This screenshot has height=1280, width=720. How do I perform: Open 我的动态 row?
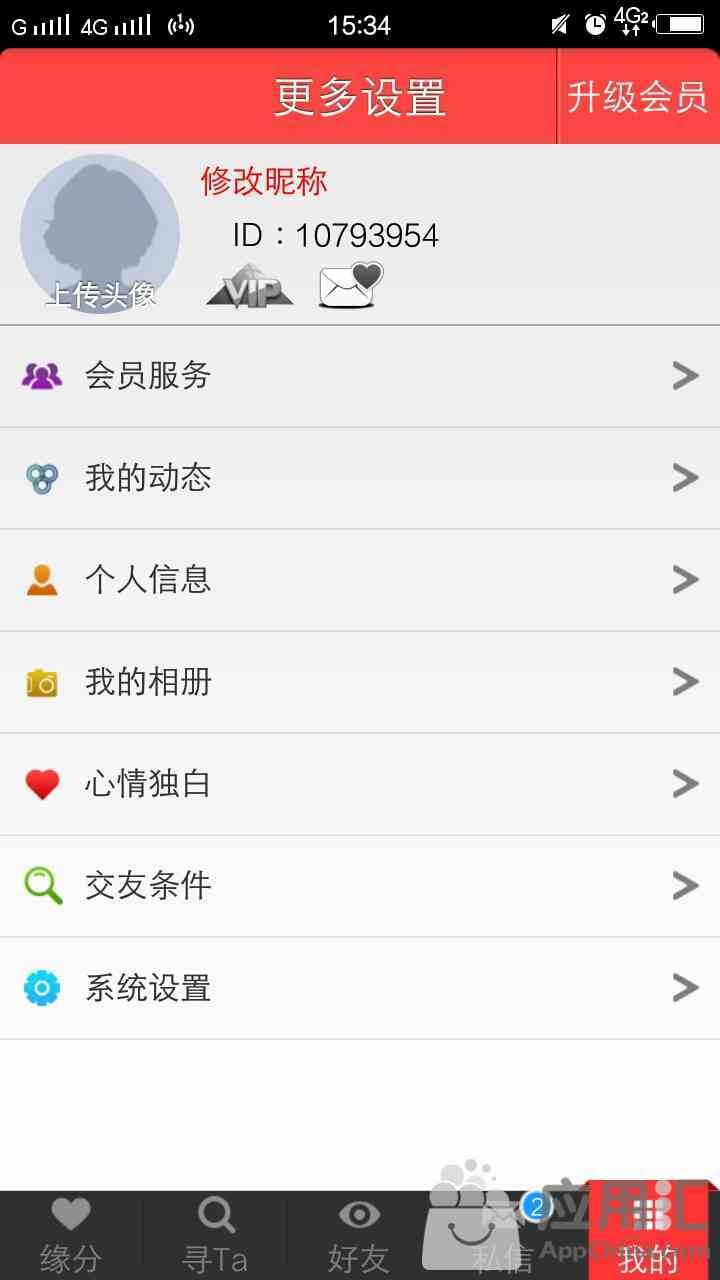tap(360, 478)
